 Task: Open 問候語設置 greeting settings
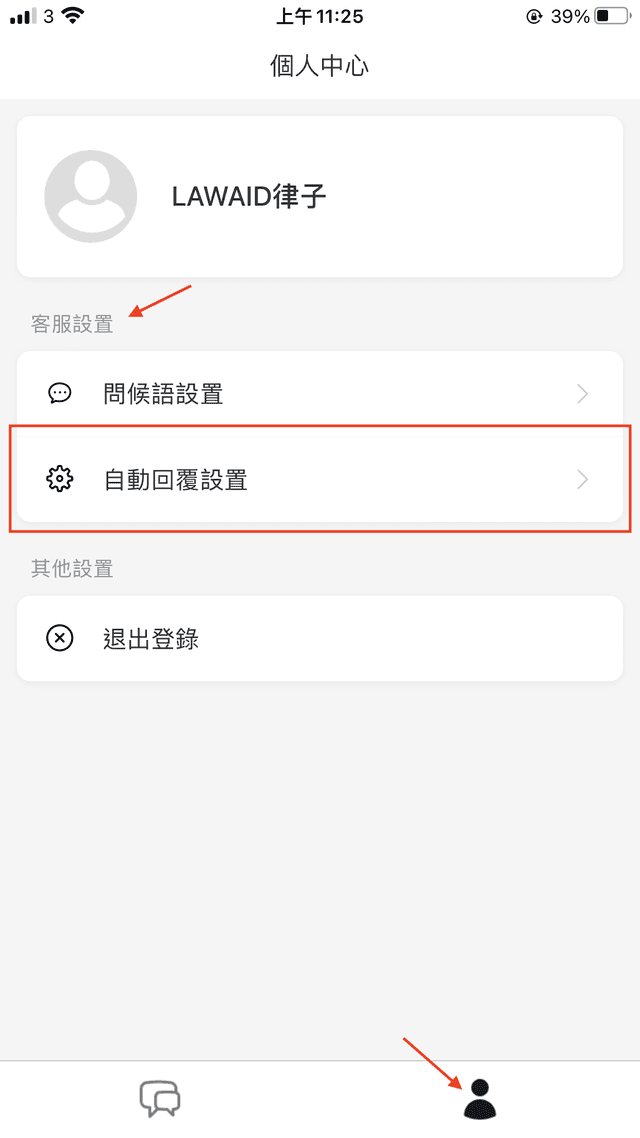coord(318,394)
